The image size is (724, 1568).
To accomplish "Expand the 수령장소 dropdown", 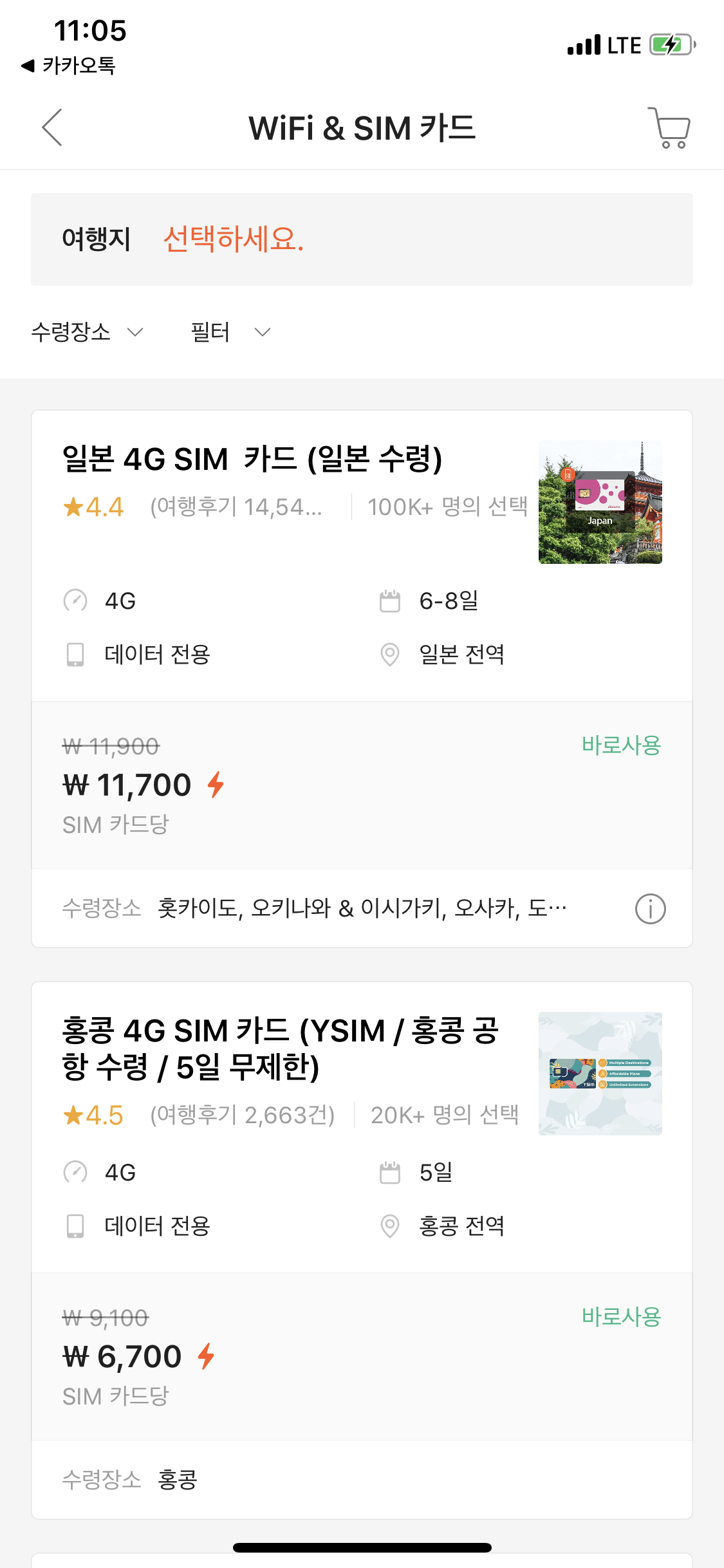I will 88,332.
